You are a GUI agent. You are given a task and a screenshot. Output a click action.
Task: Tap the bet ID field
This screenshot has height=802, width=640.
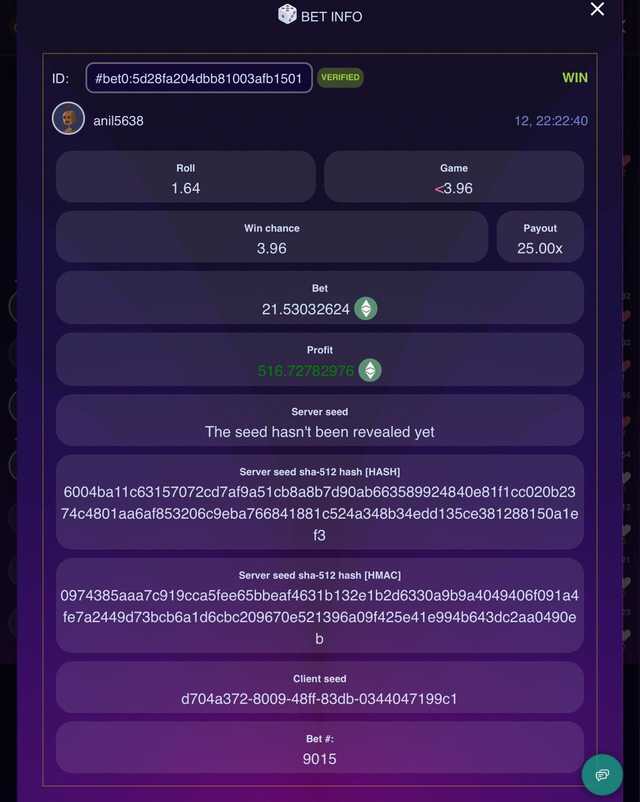(199, 78)
